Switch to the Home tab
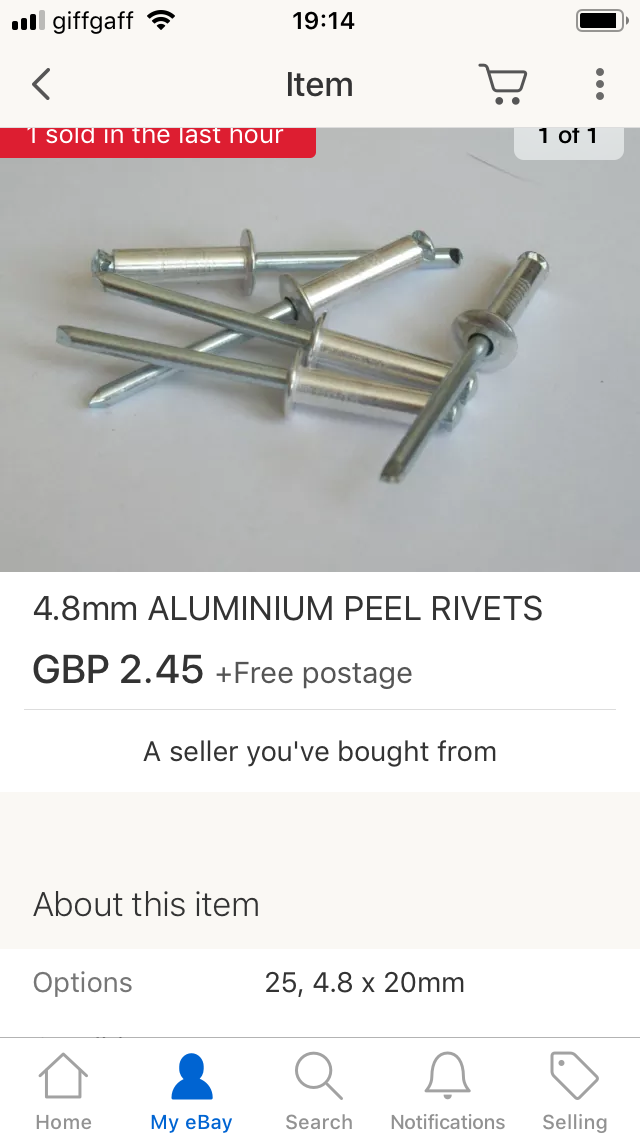The width and height of the screenshot is (640, 1136). pyautogui.click(x=63, y=1092)
